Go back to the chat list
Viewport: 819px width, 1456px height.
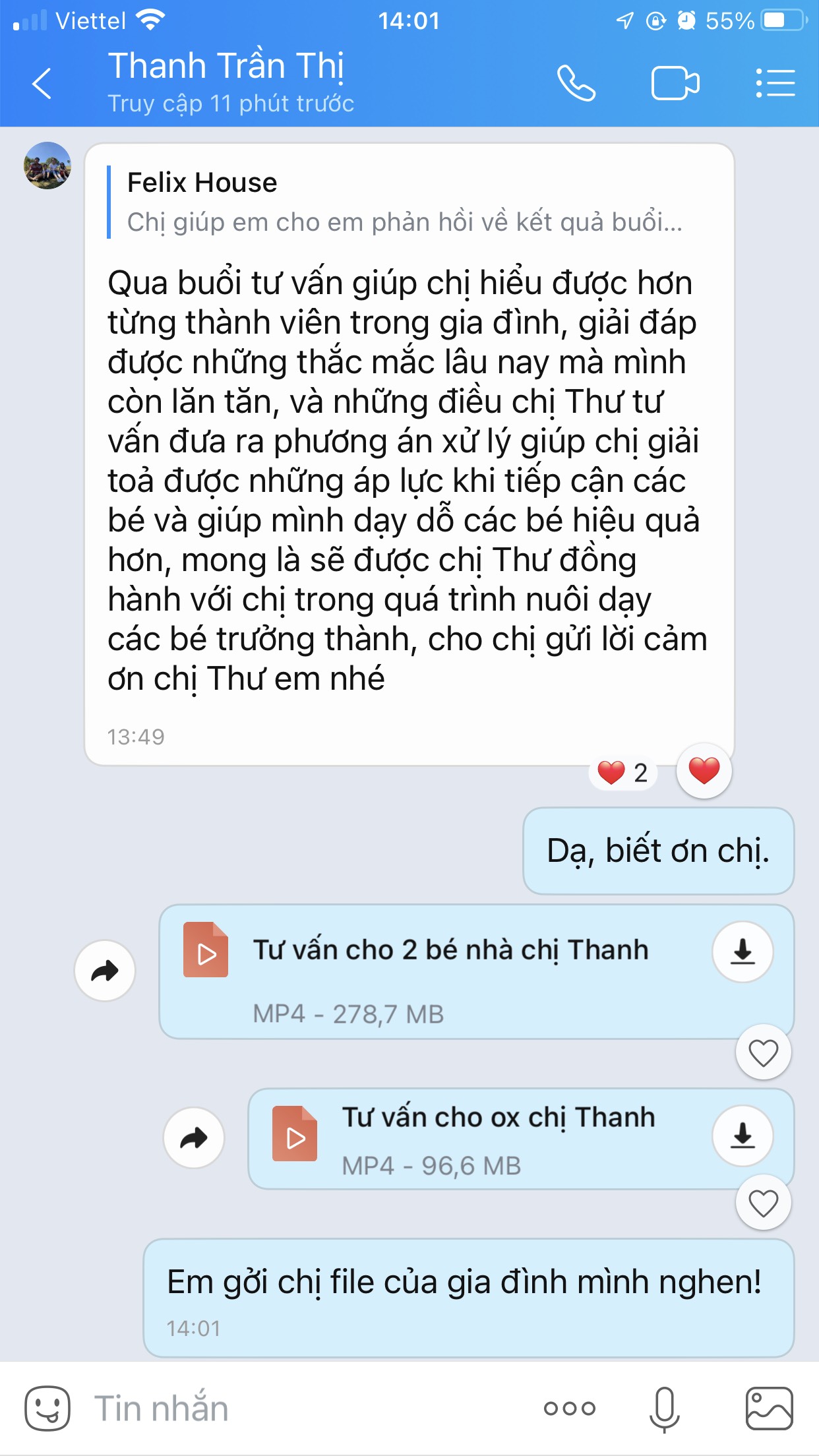click(42, 84)
